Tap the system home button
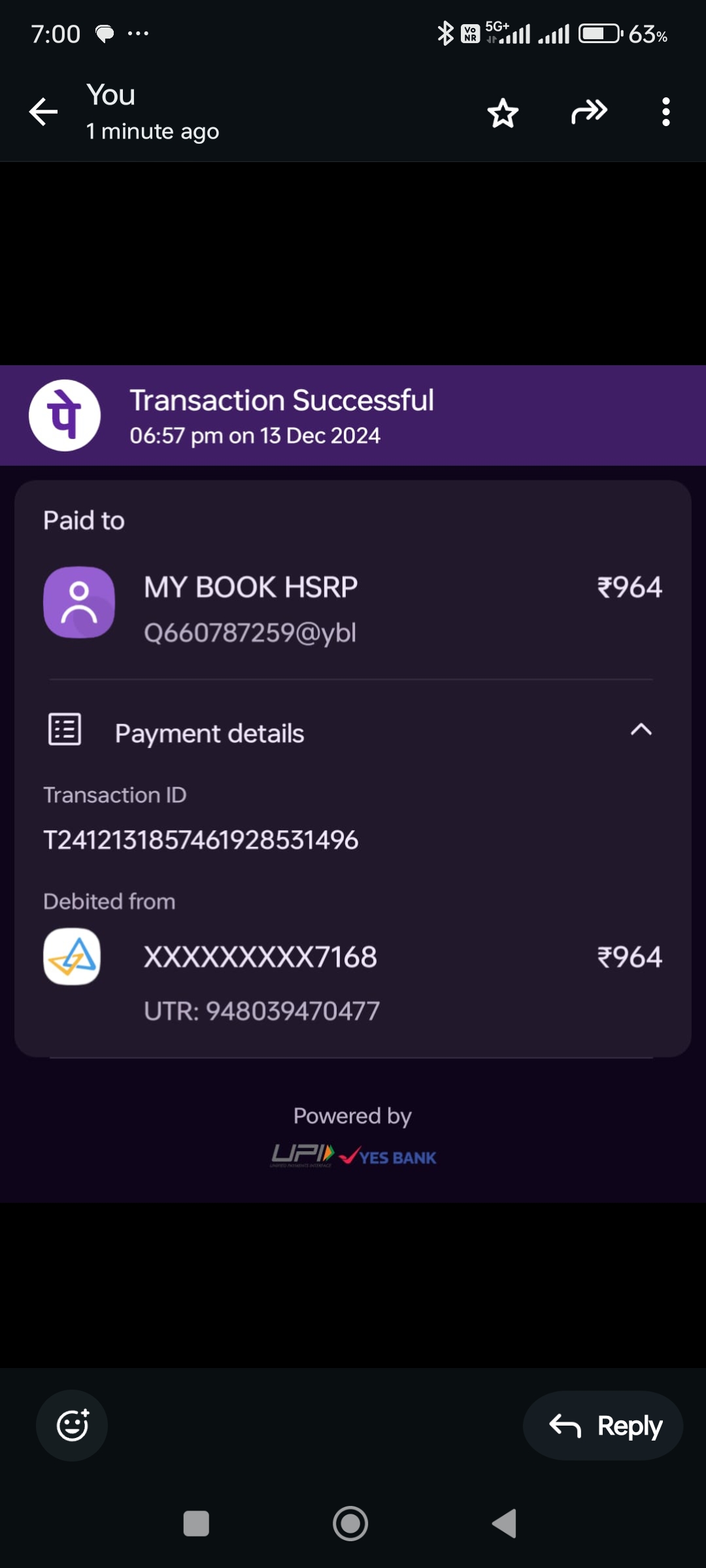This screenshot has height=1568, width=706. [350, 1524]
